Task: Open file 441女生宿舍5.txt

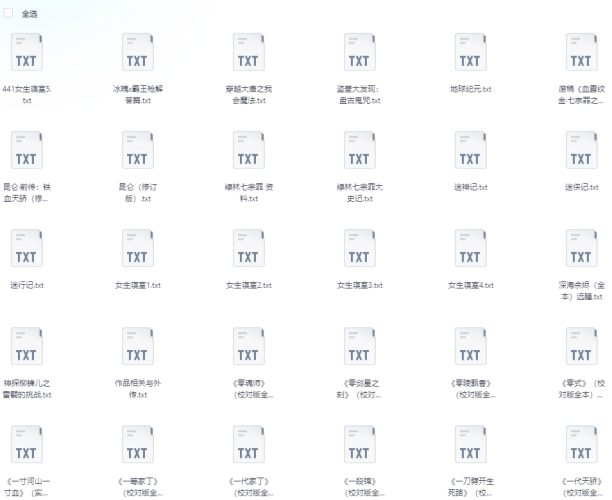Action: click(27, 57)
